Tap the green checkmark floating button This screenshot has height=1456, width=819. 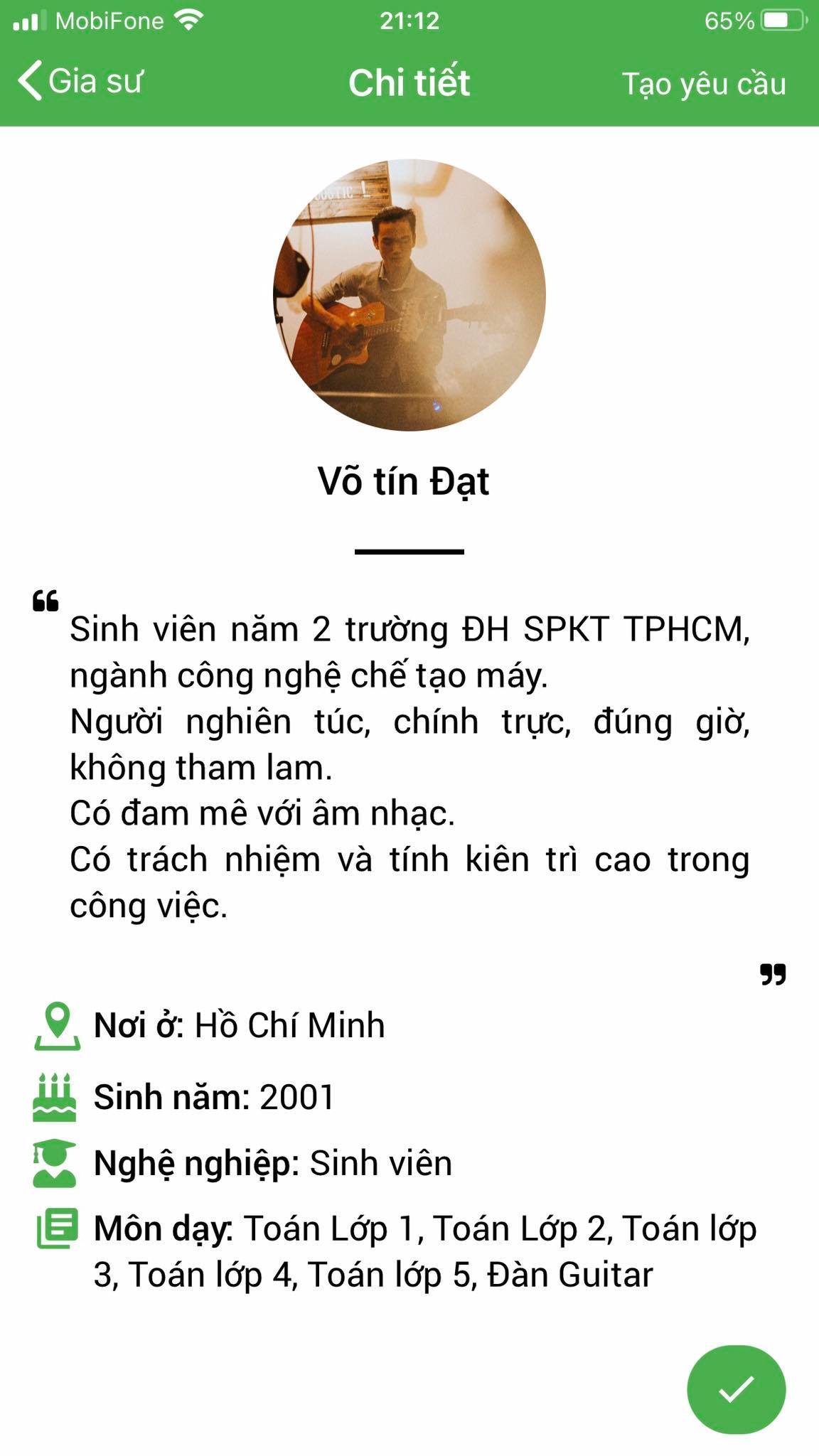click(736, 1389)
